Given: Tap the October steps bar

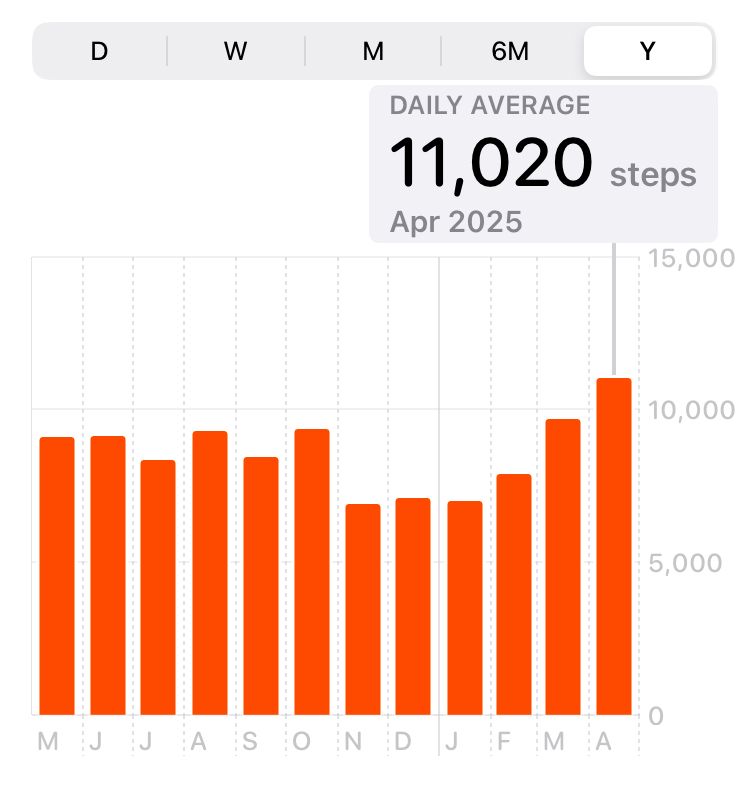Looking at the screenshot, I should pyautogui.click(x=312, y=570).
